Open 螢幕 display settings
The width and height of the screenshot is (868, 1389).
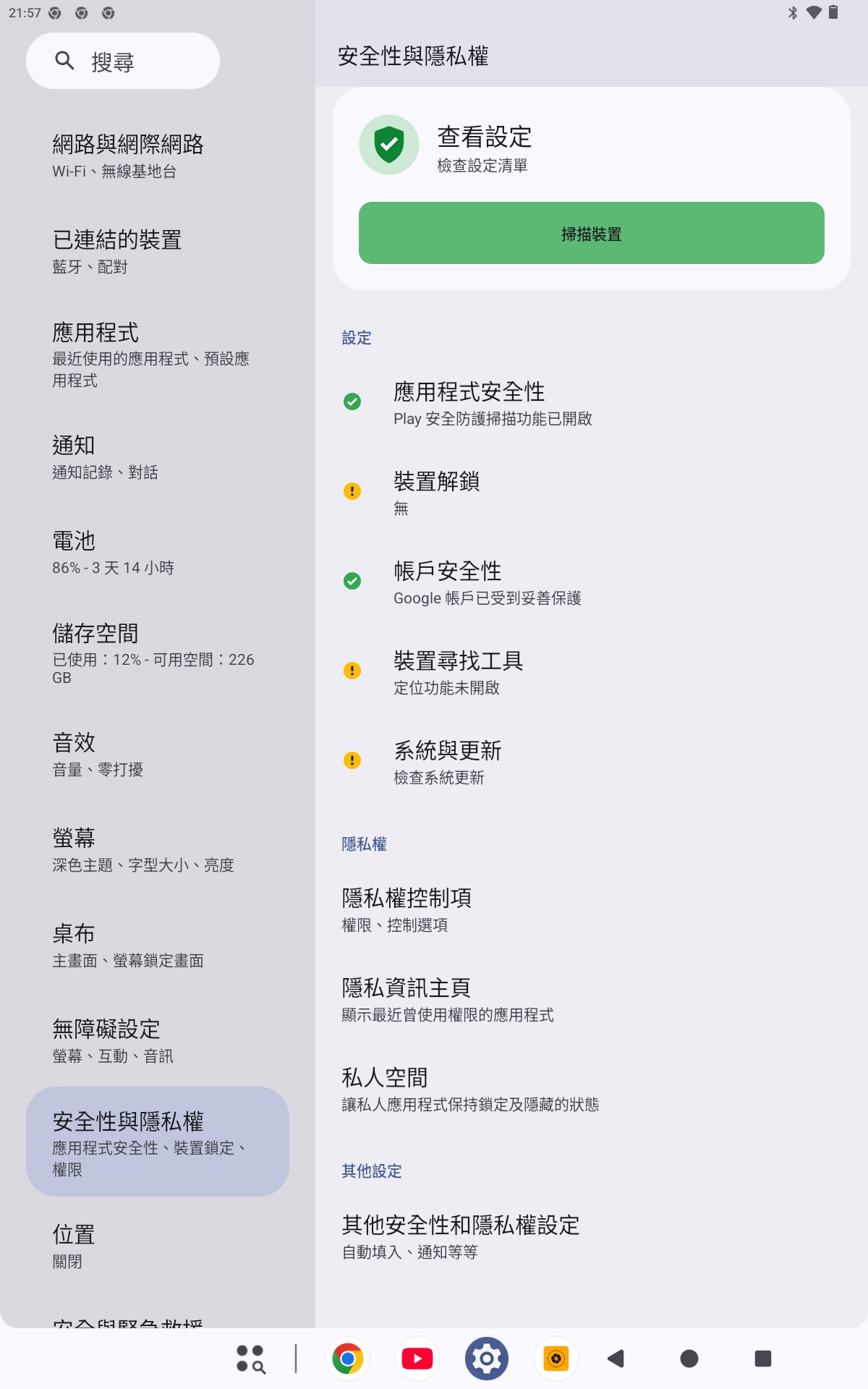click(143, 849)
